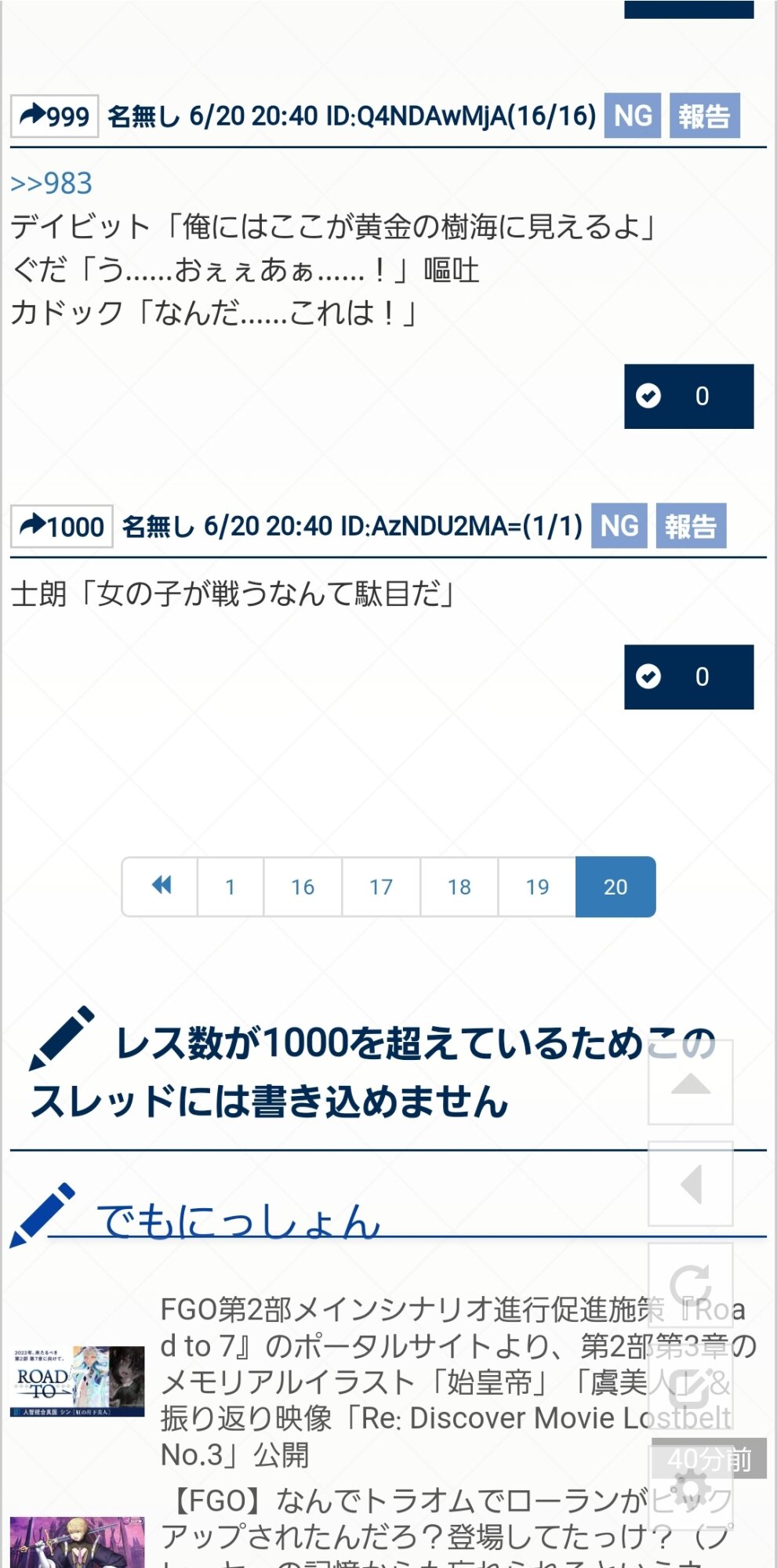Go to page 16
The width and height of the screenshot is (777, 1568).
coord(303,886)
